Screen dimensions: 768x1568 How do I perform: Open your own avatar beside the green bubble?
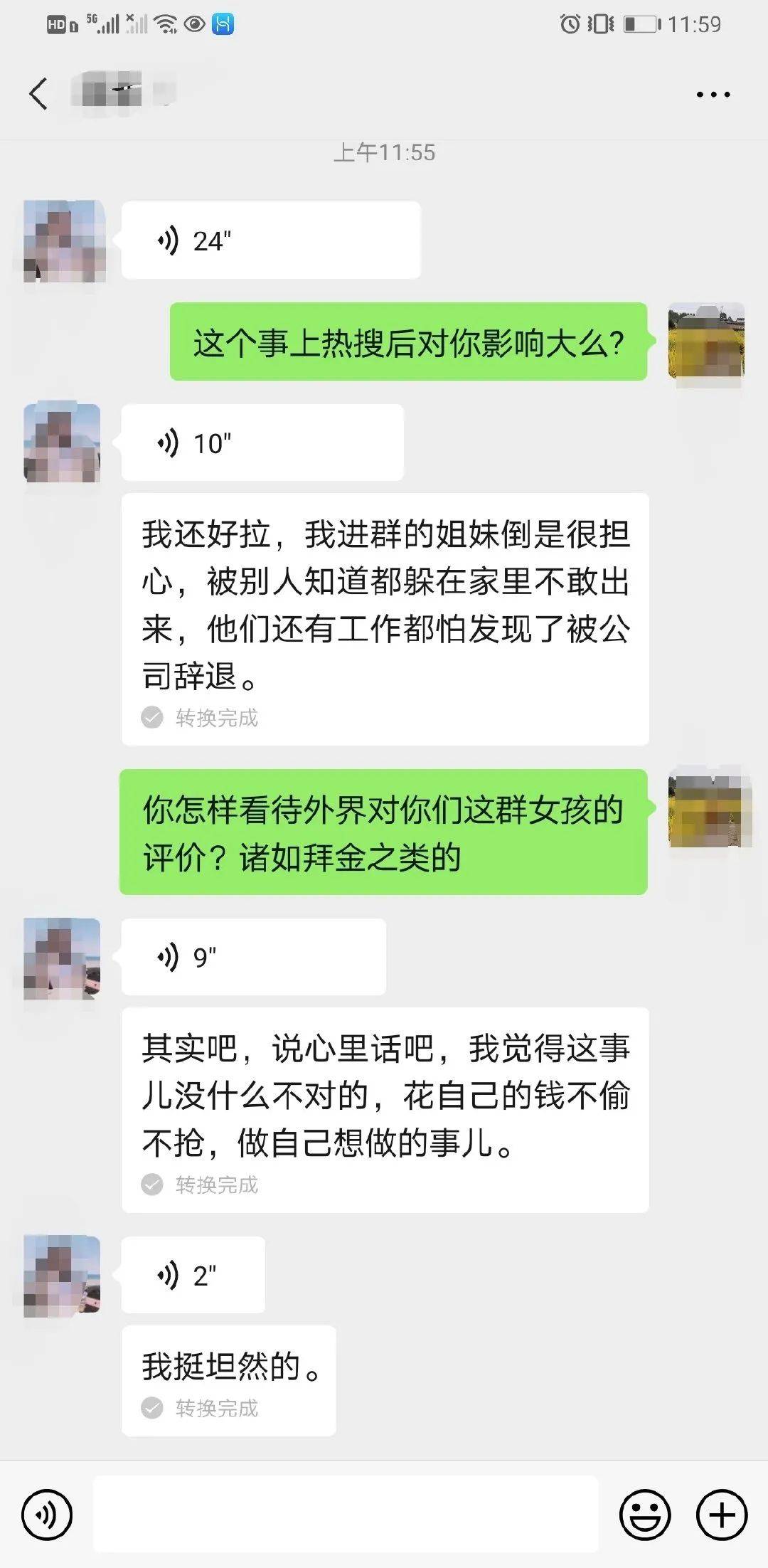[706, 341]
